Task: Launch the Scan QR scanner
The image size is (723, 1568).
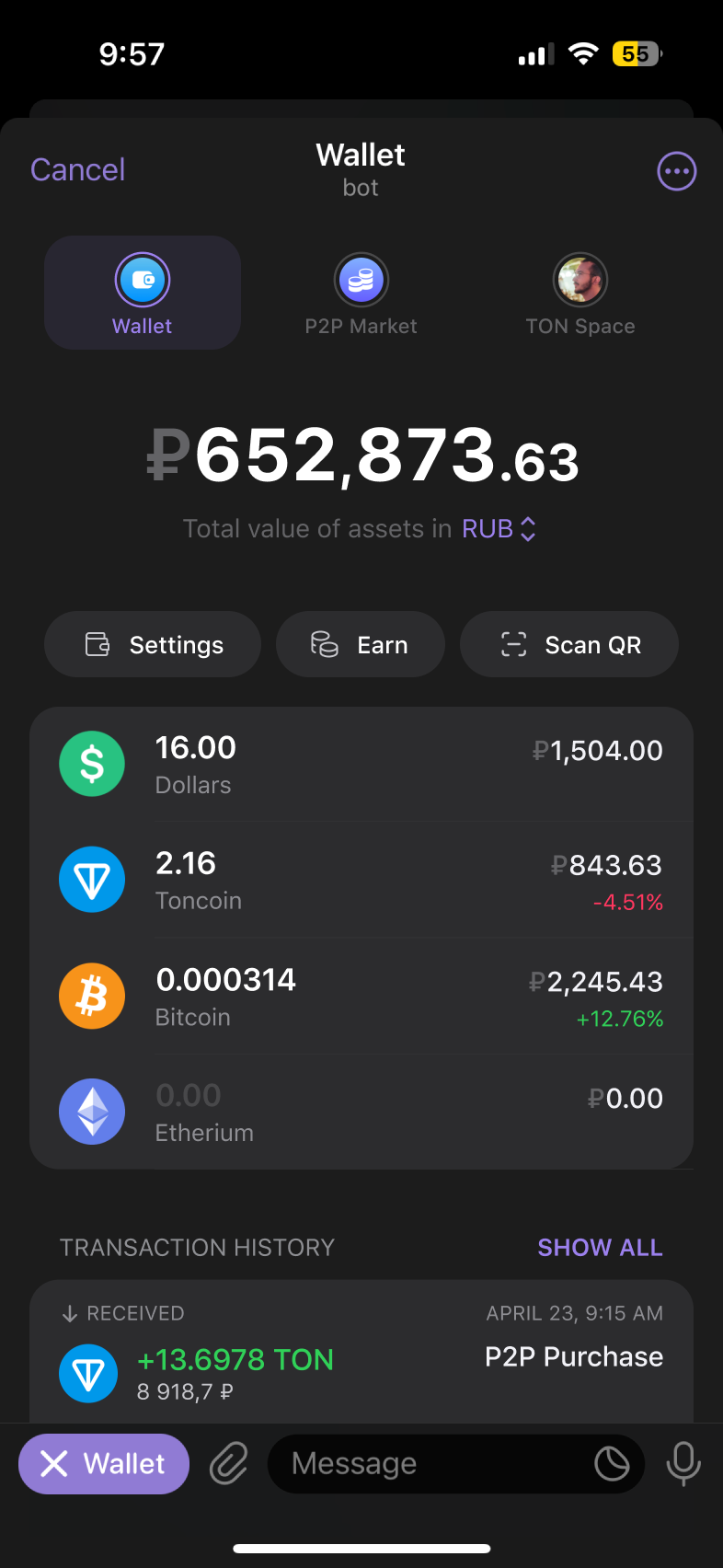Action: (568, 645)
